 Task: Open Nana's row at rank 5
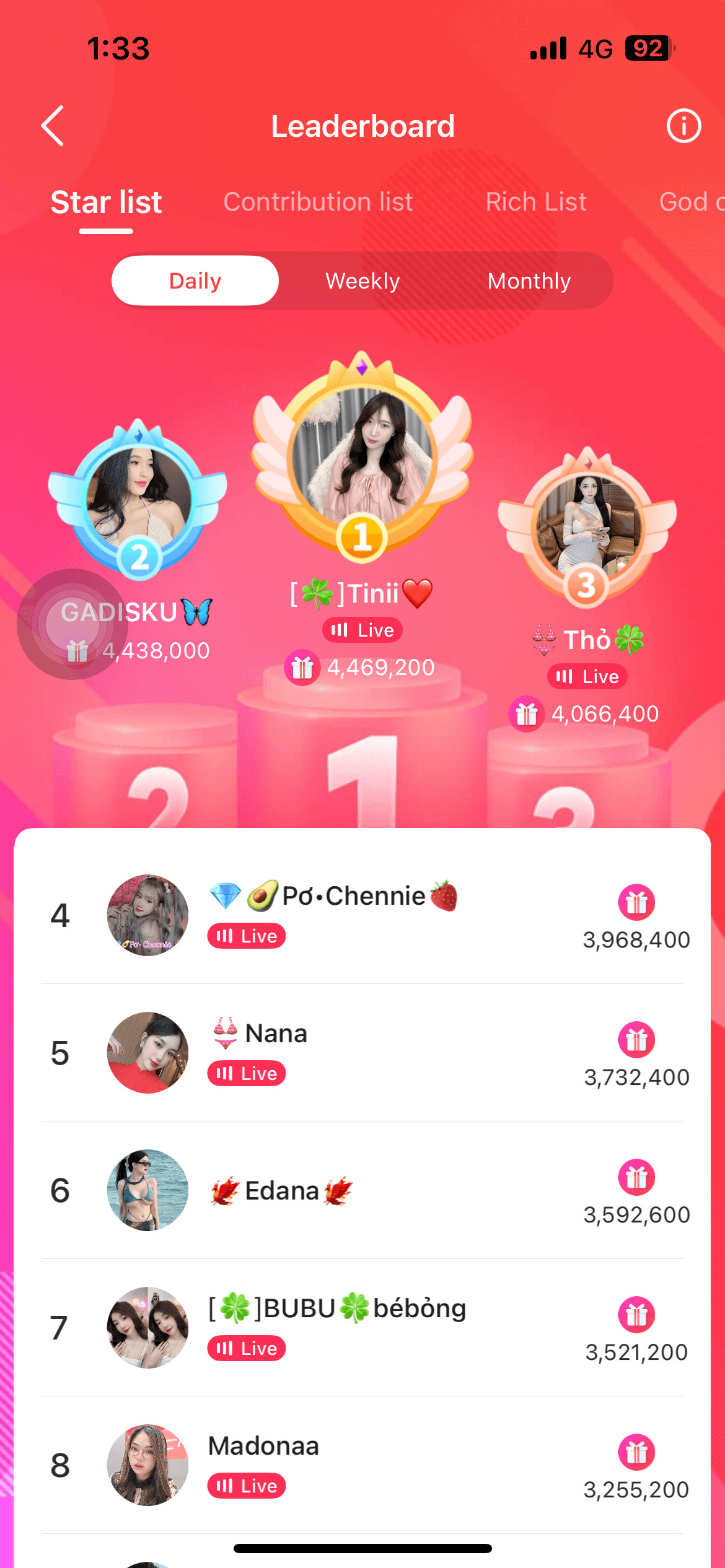(362, 1053)
